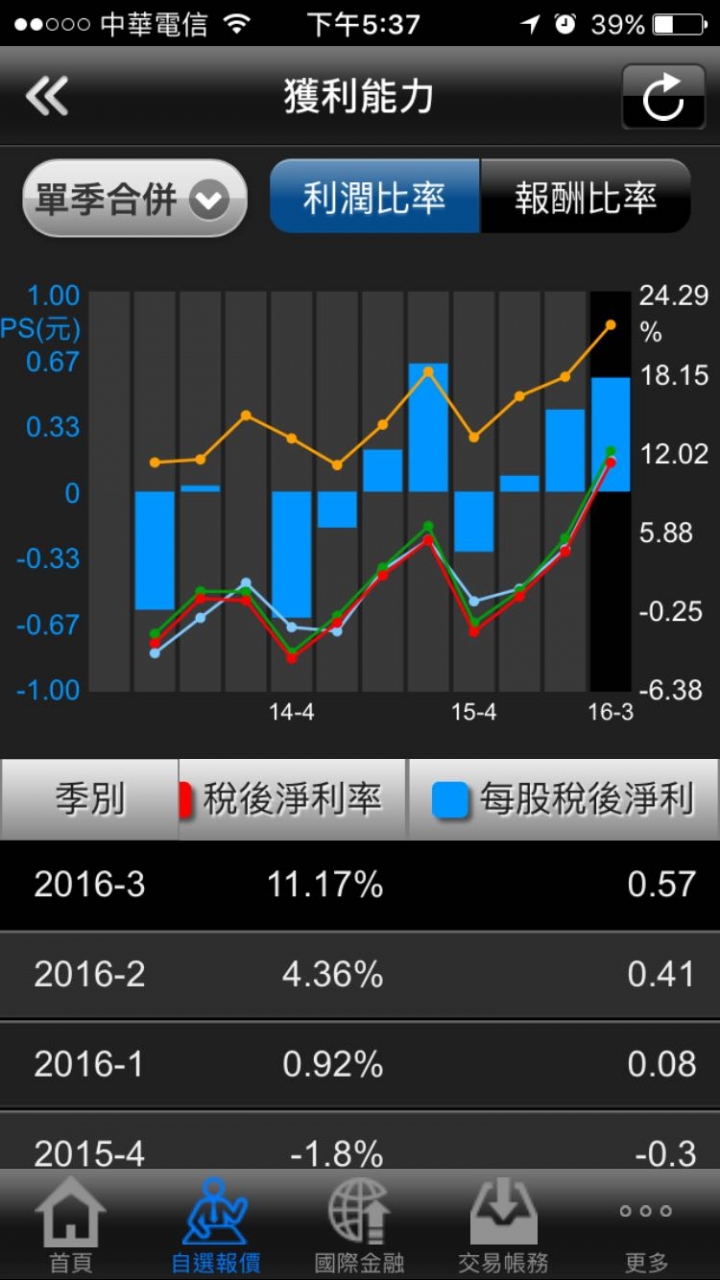
Task: Select the 16-3 bar in the chart
Action: (x=611, y=491)
